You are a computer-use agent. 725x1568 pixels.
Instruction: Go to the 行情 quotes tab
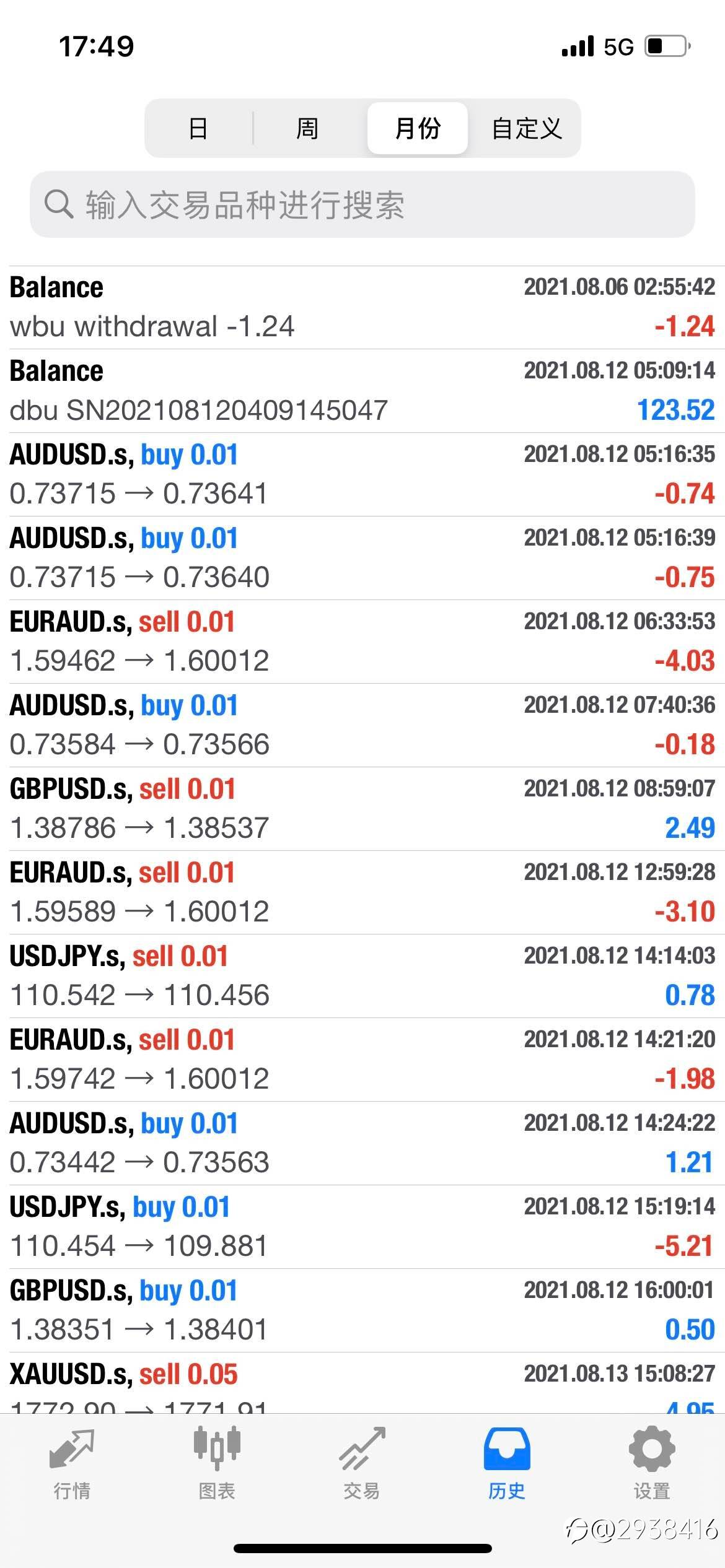pyautogui.click(x=72, y=1465)
